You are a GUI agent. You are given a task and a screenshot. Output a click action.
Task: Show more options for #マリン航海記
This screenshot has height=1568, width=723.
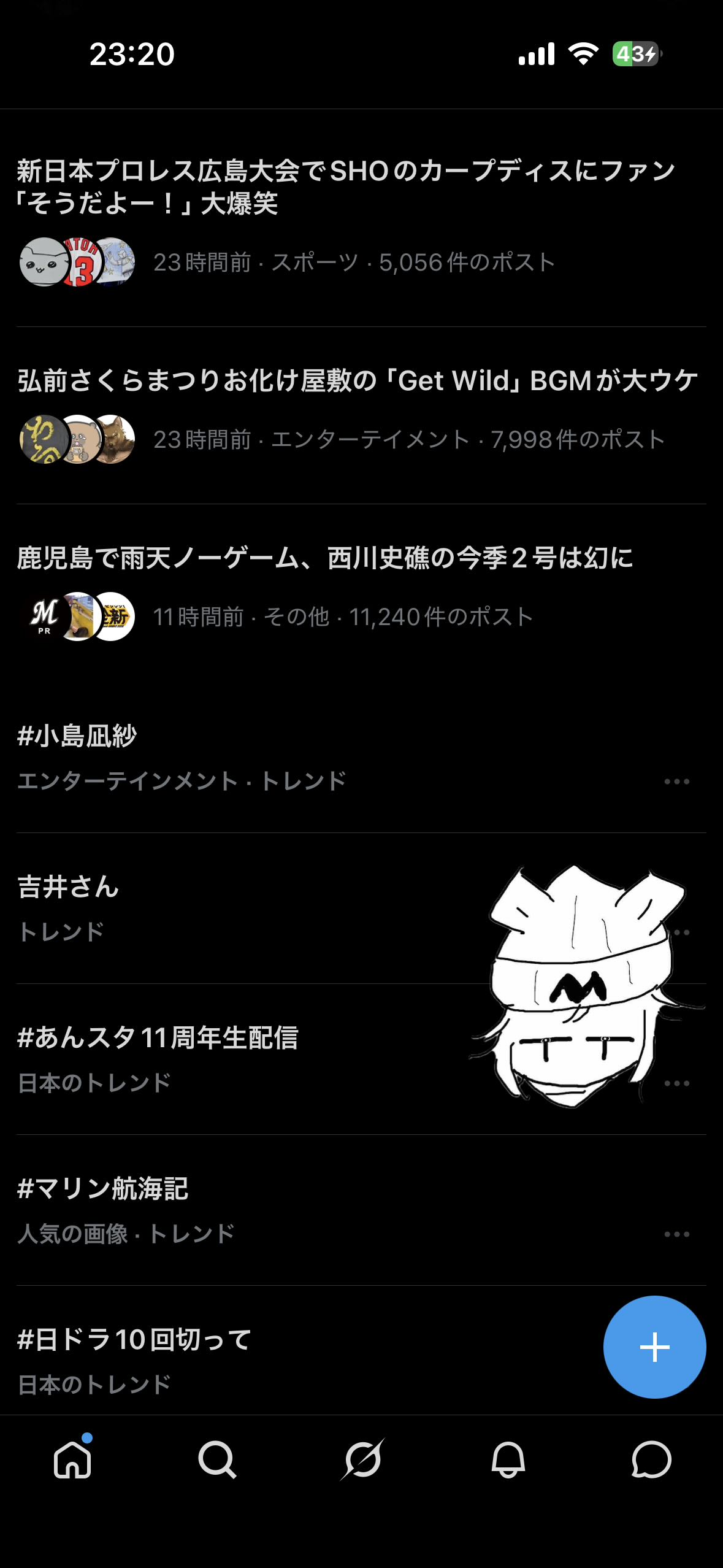point(676,1234)
